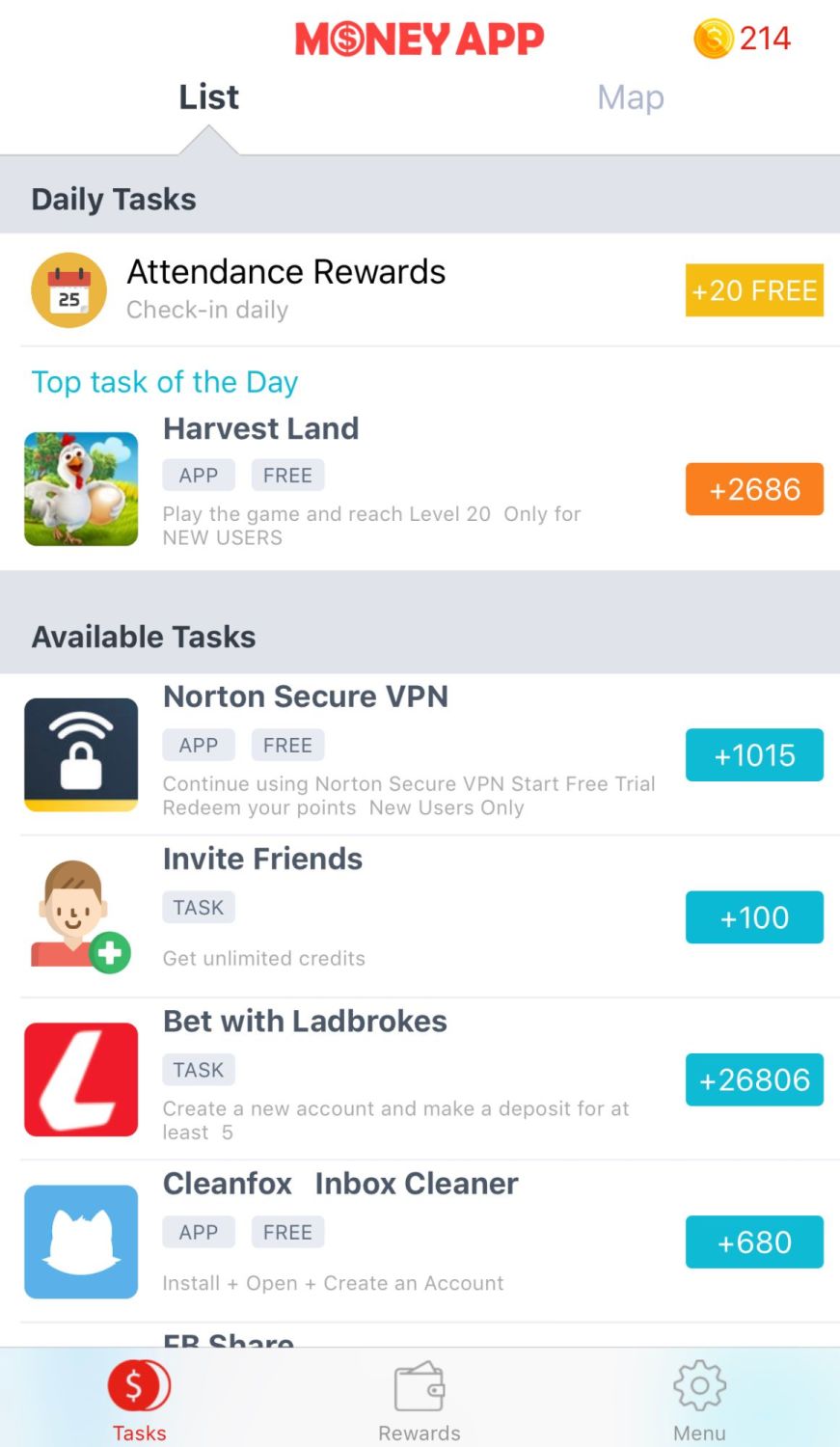This screenshot has height=1447, width=840.
Task: Open the Menu gear icon
Action: tap(698, 1385)
